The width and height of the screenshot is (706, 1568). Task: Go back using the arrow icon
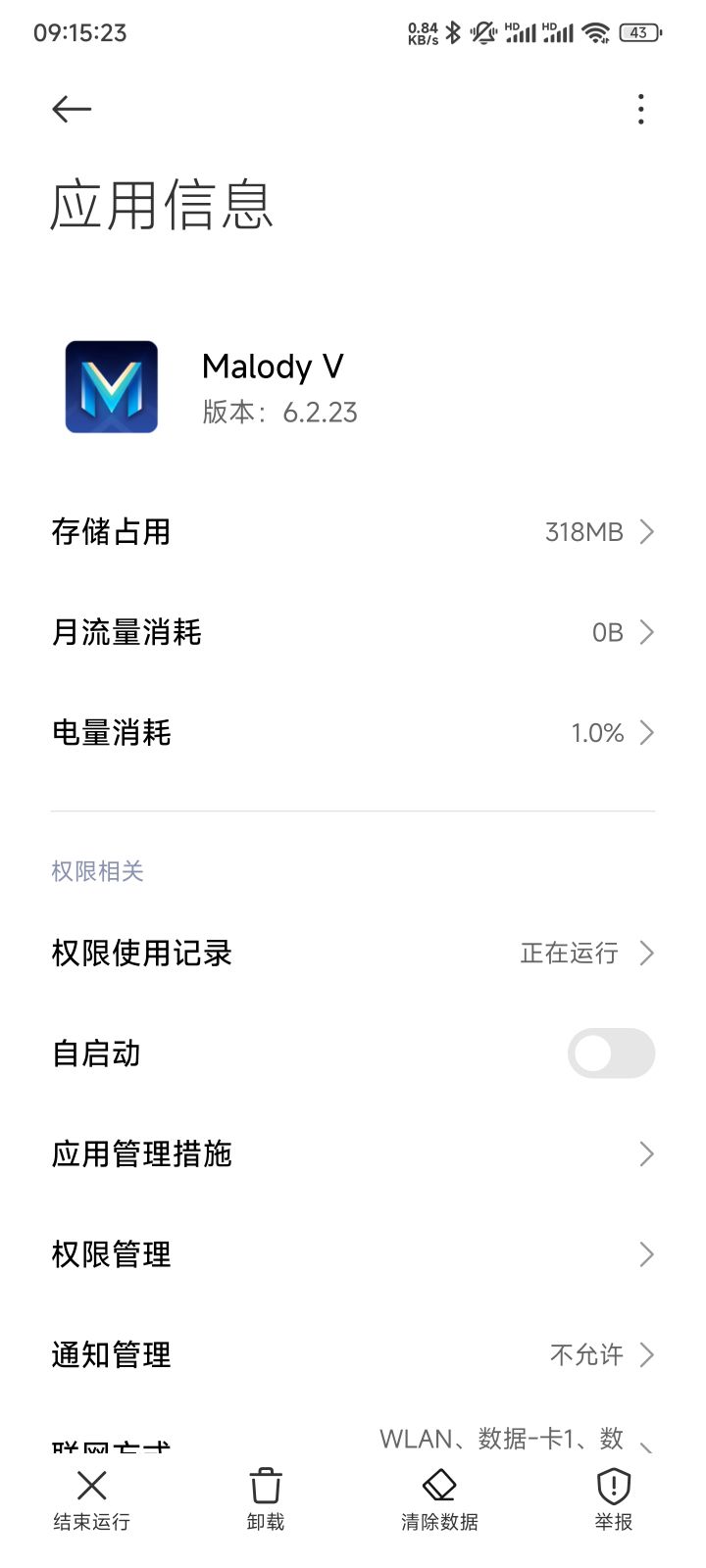(72, 109)
